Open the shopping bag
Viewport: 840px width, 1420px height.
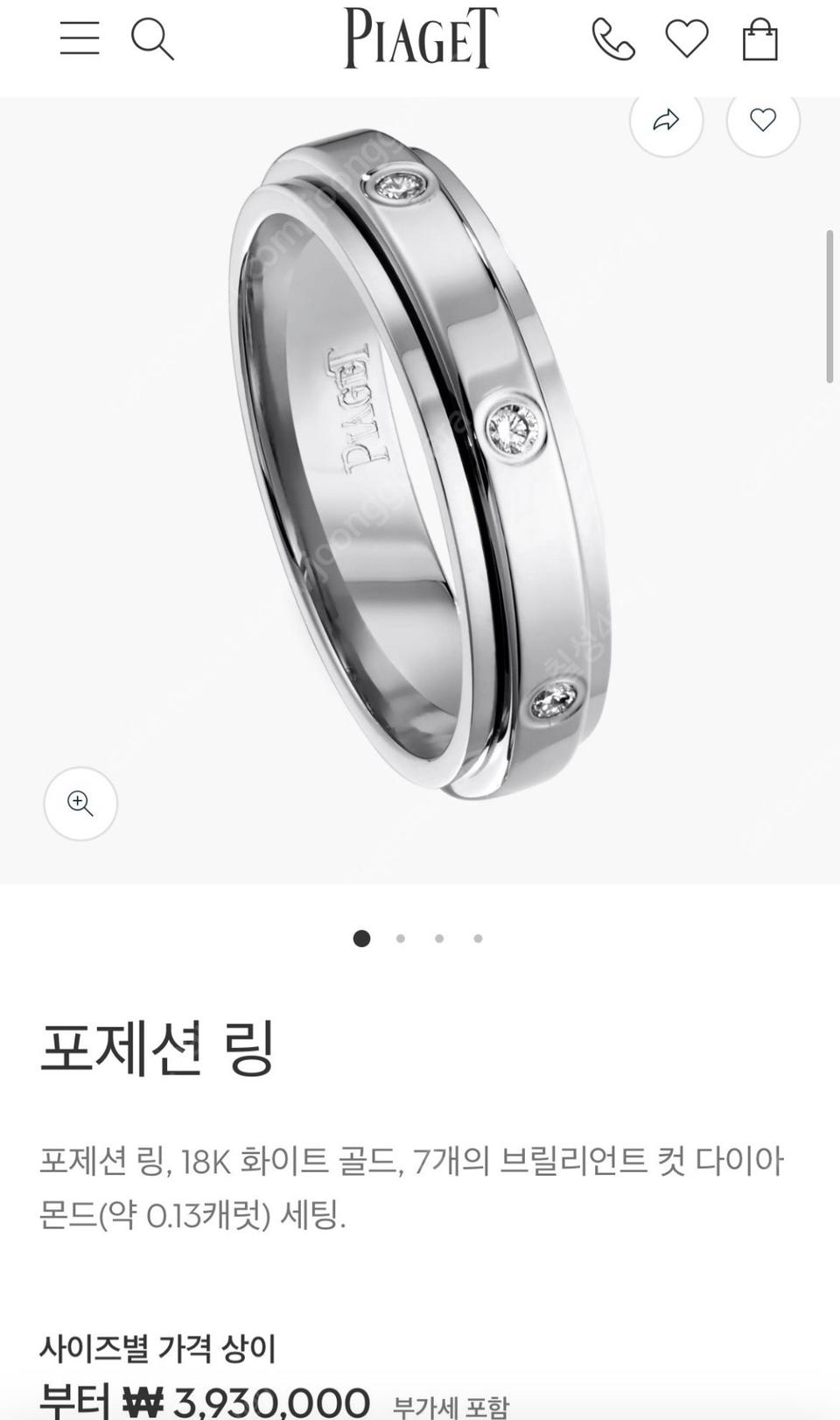click(x=760, y=39)
